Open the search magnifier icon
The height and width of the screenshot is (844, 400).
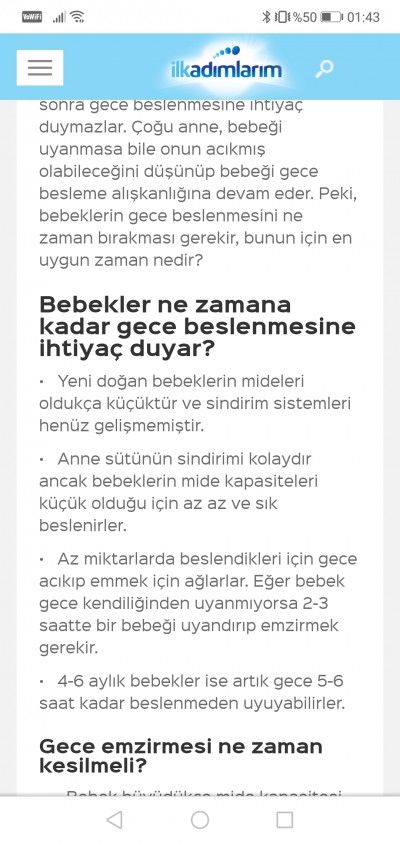pyautogui.click(x=325, y=68)
